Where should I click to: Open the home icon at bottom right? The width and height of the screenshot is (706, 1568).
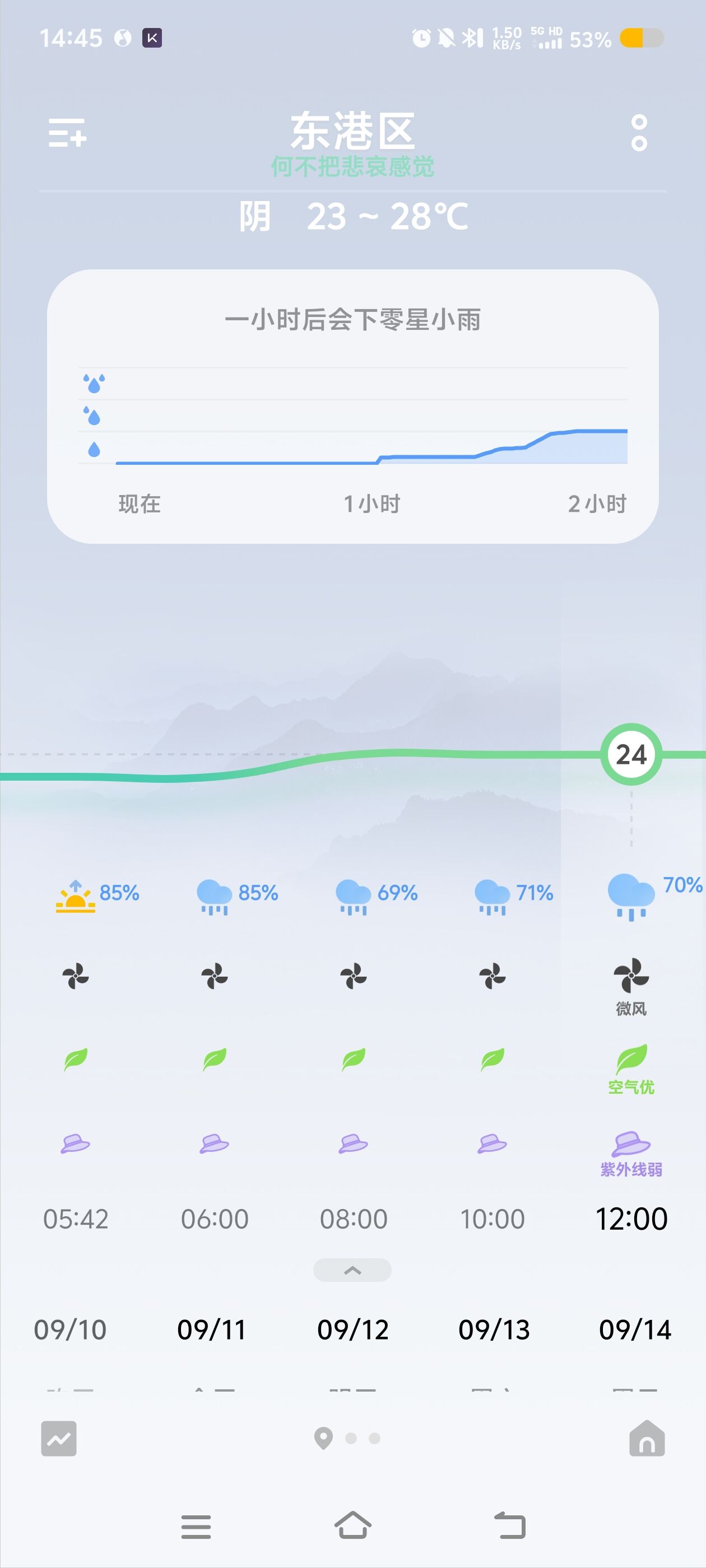[646, 1438]
